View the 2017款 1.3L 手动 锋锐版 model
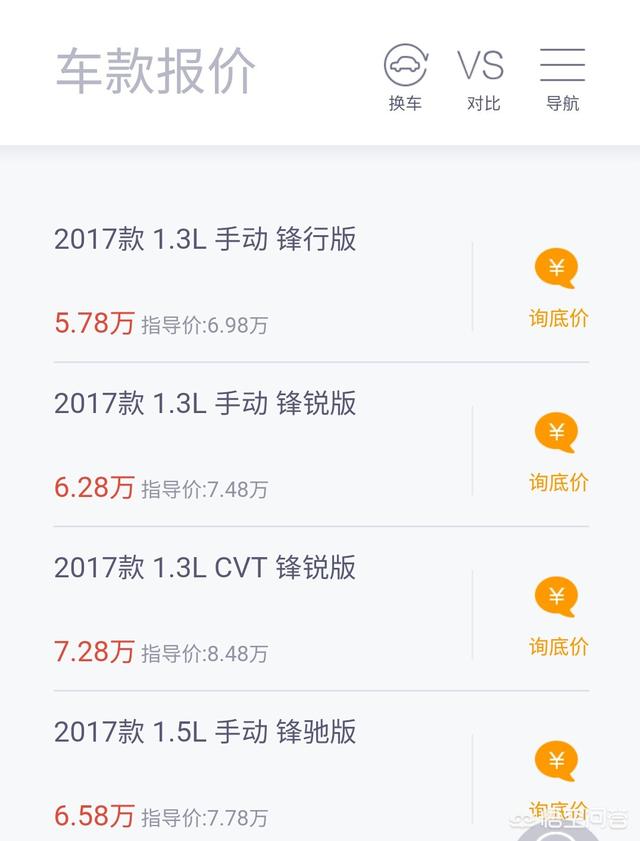 [x=205, y=404]
